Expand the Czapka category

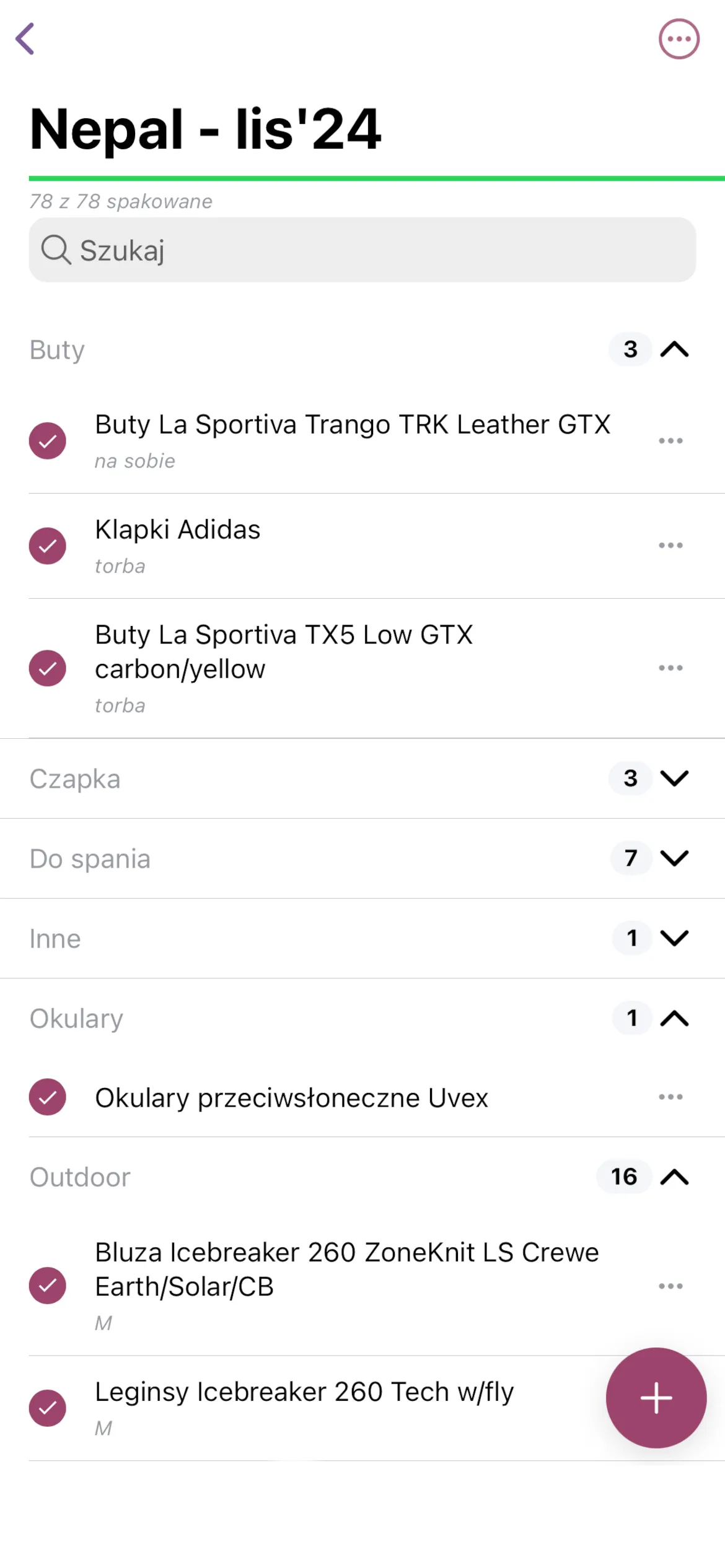coord(674,778)
